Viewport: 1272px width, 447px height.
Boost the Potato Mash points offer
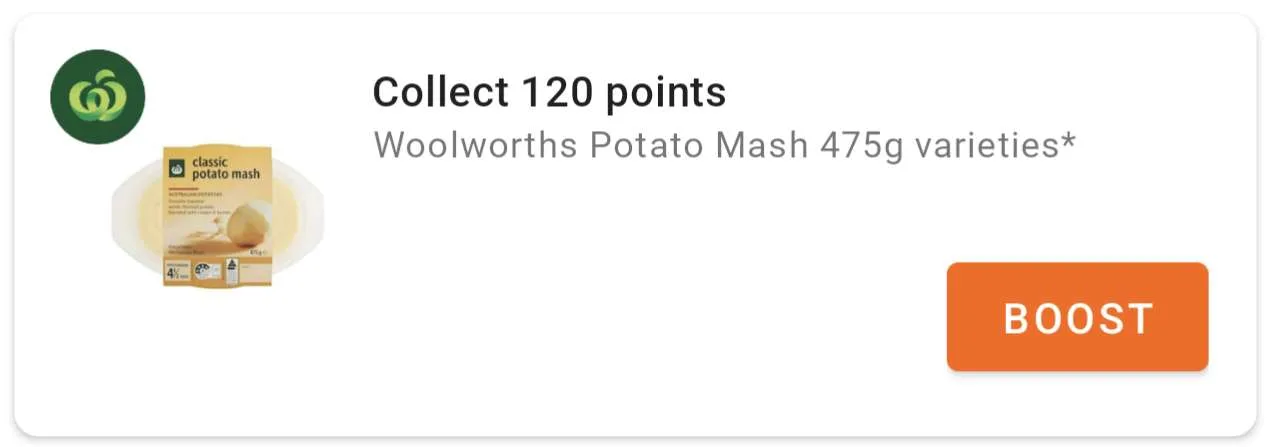coord(1077,317)
